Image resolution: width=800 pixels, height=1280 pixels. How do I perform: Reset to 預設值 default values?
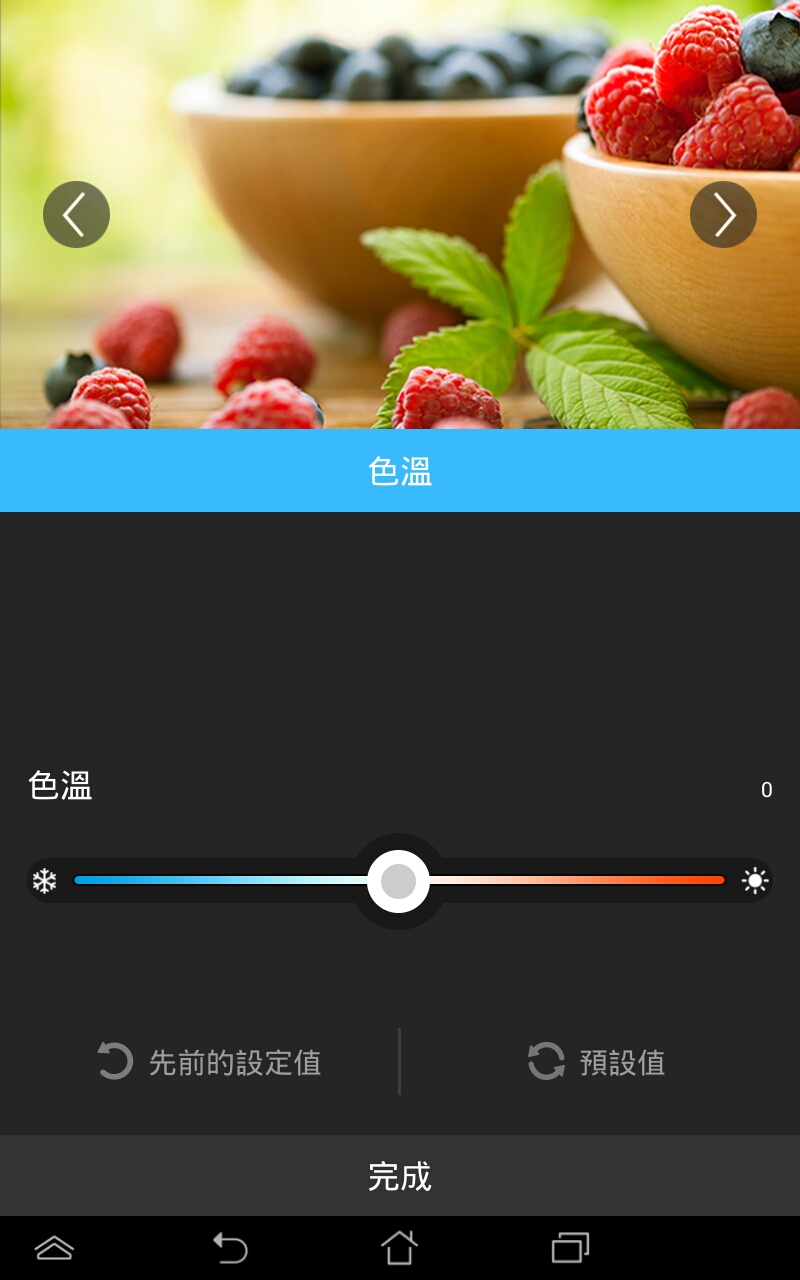point(597,1062)
